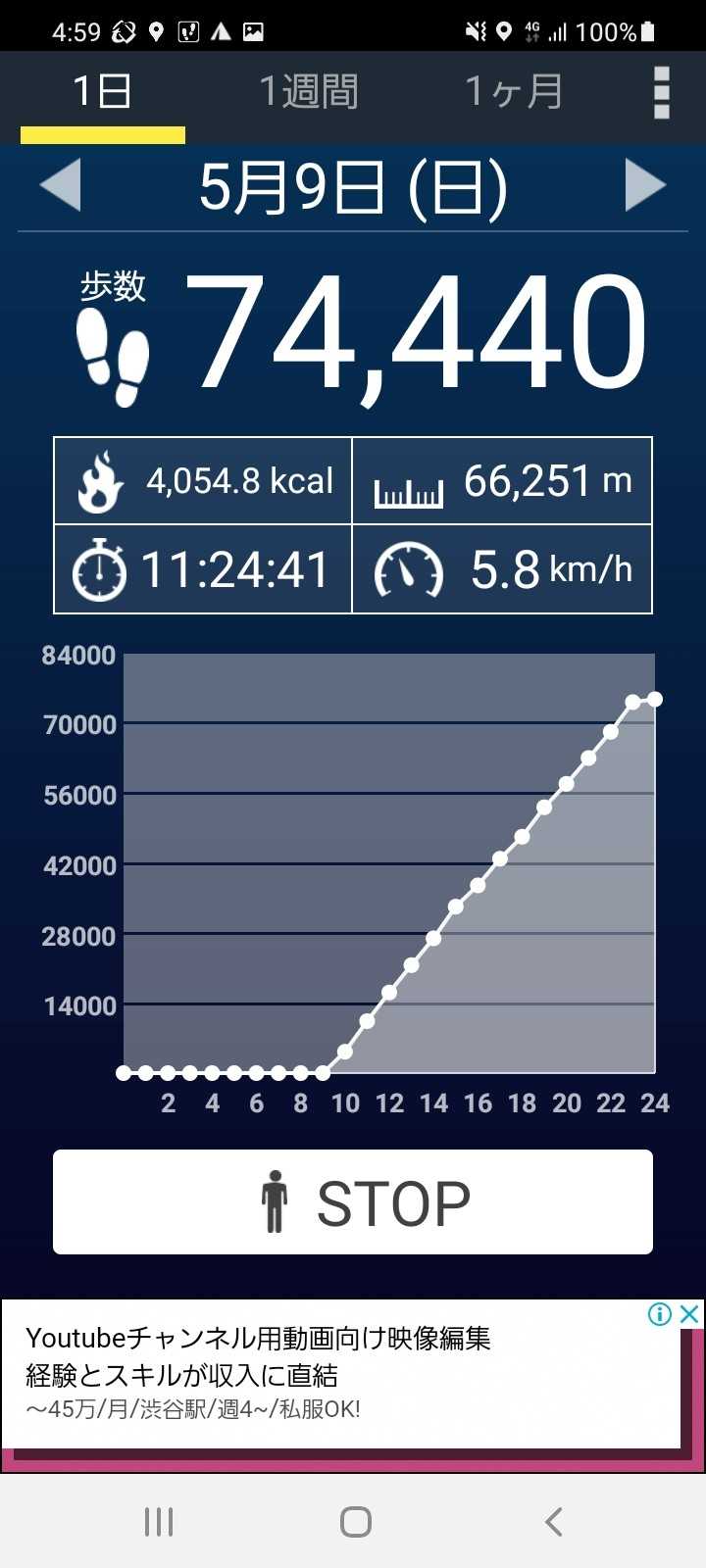Open the ad info icon

pyautogui.click(x=660, y=1314)
